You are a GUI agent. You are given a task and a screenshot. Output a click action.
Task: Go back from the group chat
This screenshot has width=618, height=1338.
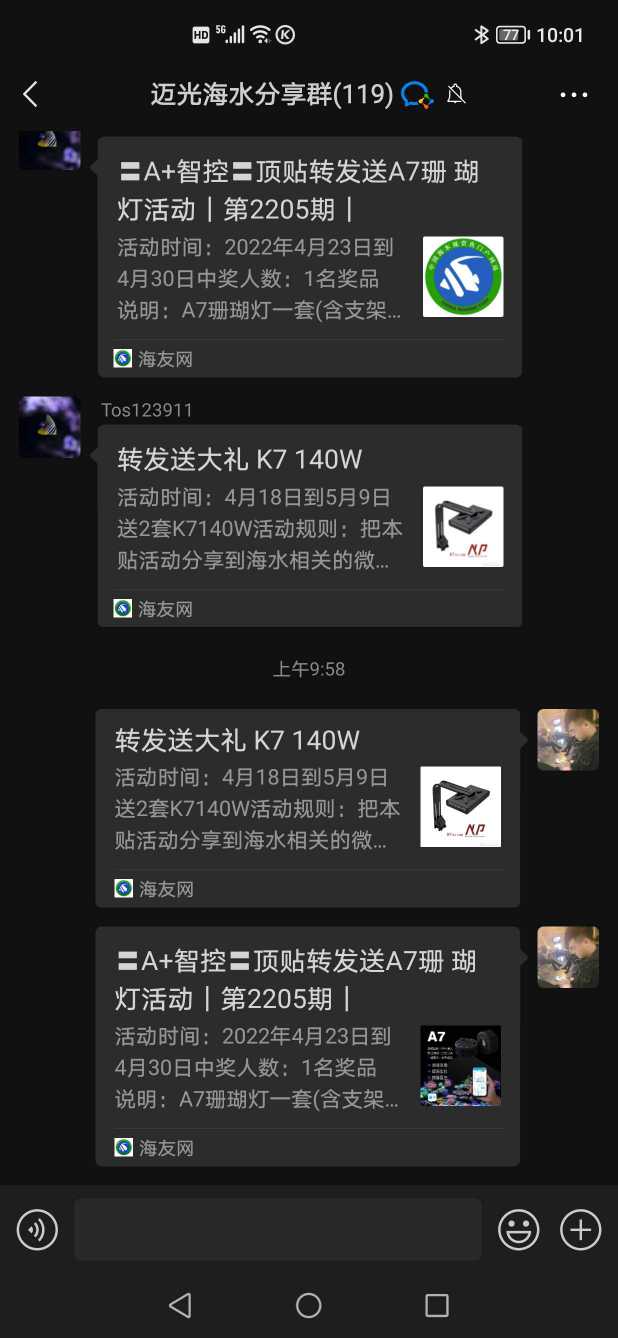[x=30, y=95]
